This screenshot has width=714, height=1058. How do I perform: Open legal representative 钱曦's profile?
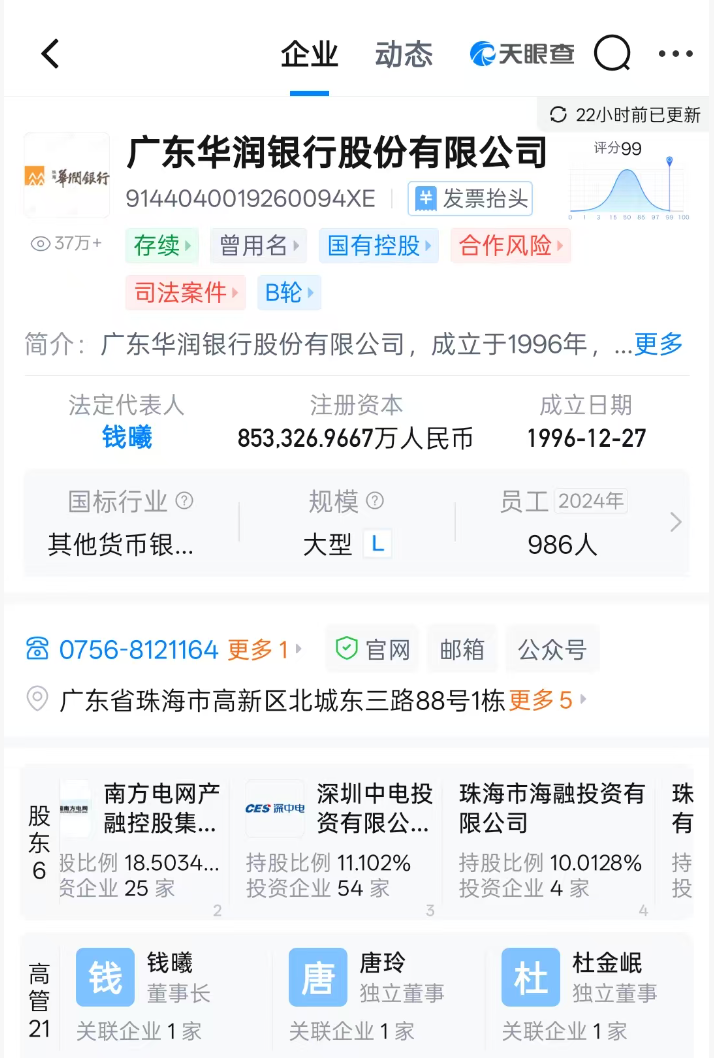127,437
